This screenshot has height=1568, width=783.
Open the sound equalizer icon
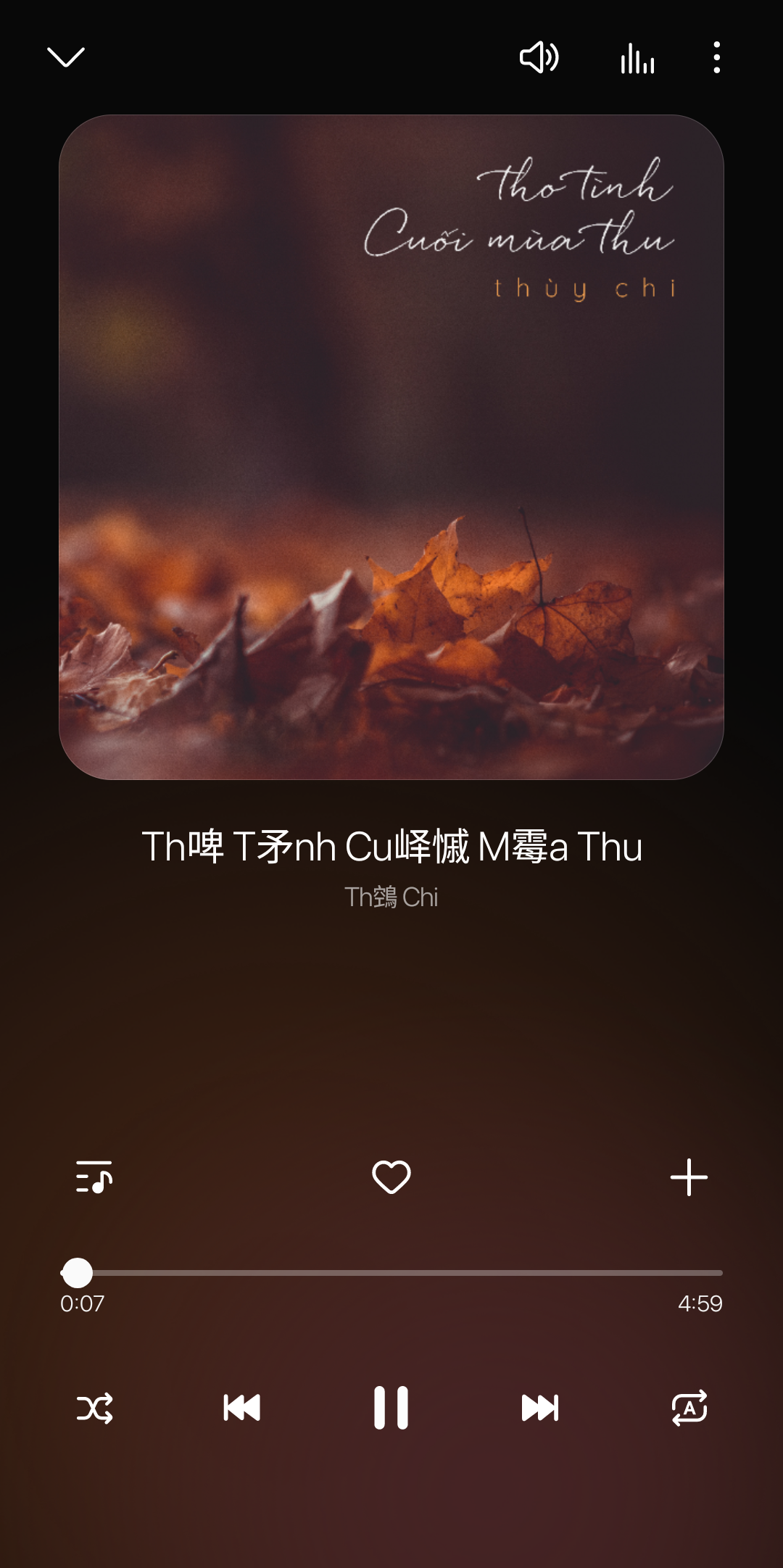pyautogui.click(x=637, y=58)
